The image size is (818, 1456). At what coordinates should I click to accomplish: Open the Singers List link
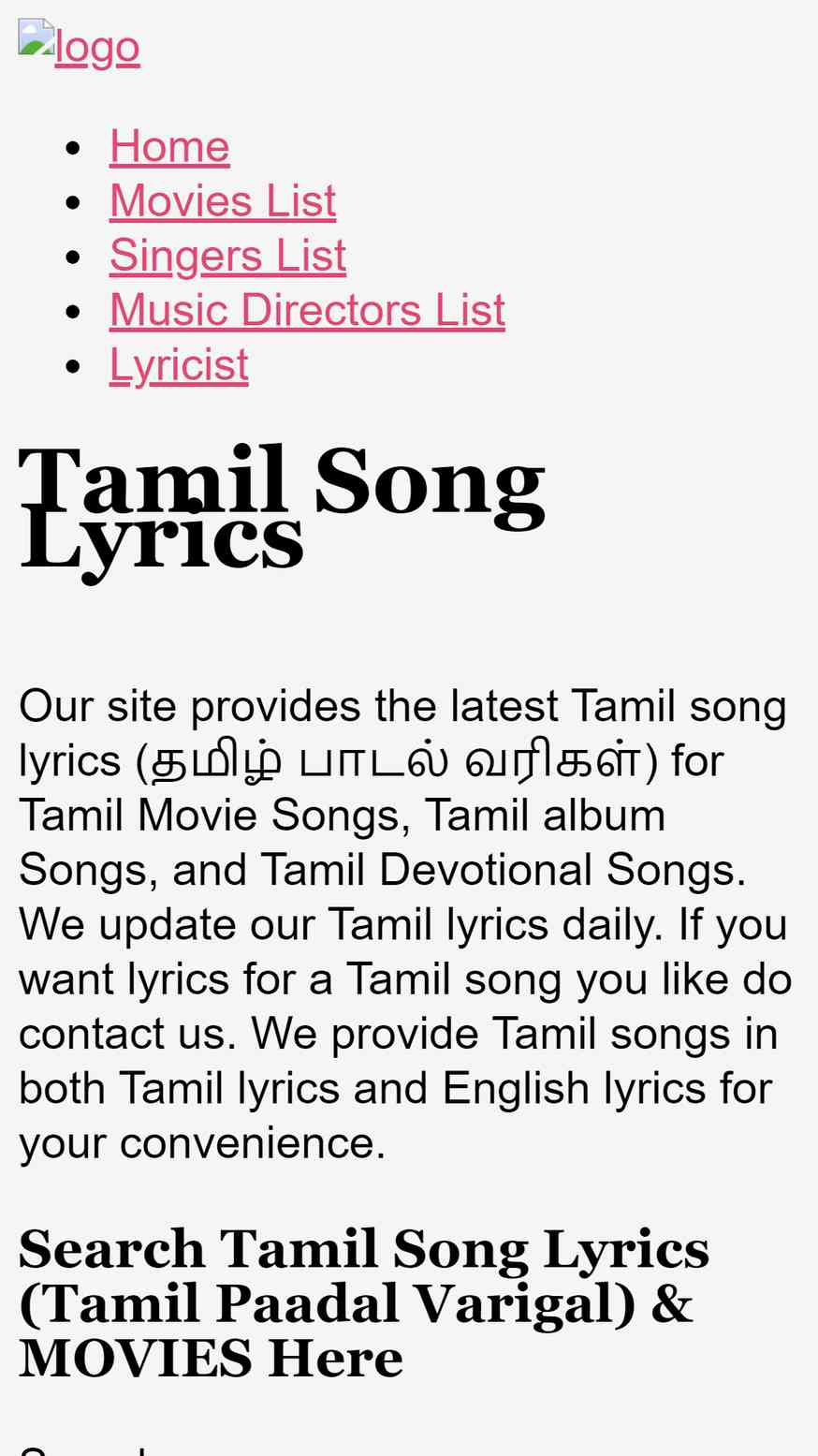(x=227, y=256)
